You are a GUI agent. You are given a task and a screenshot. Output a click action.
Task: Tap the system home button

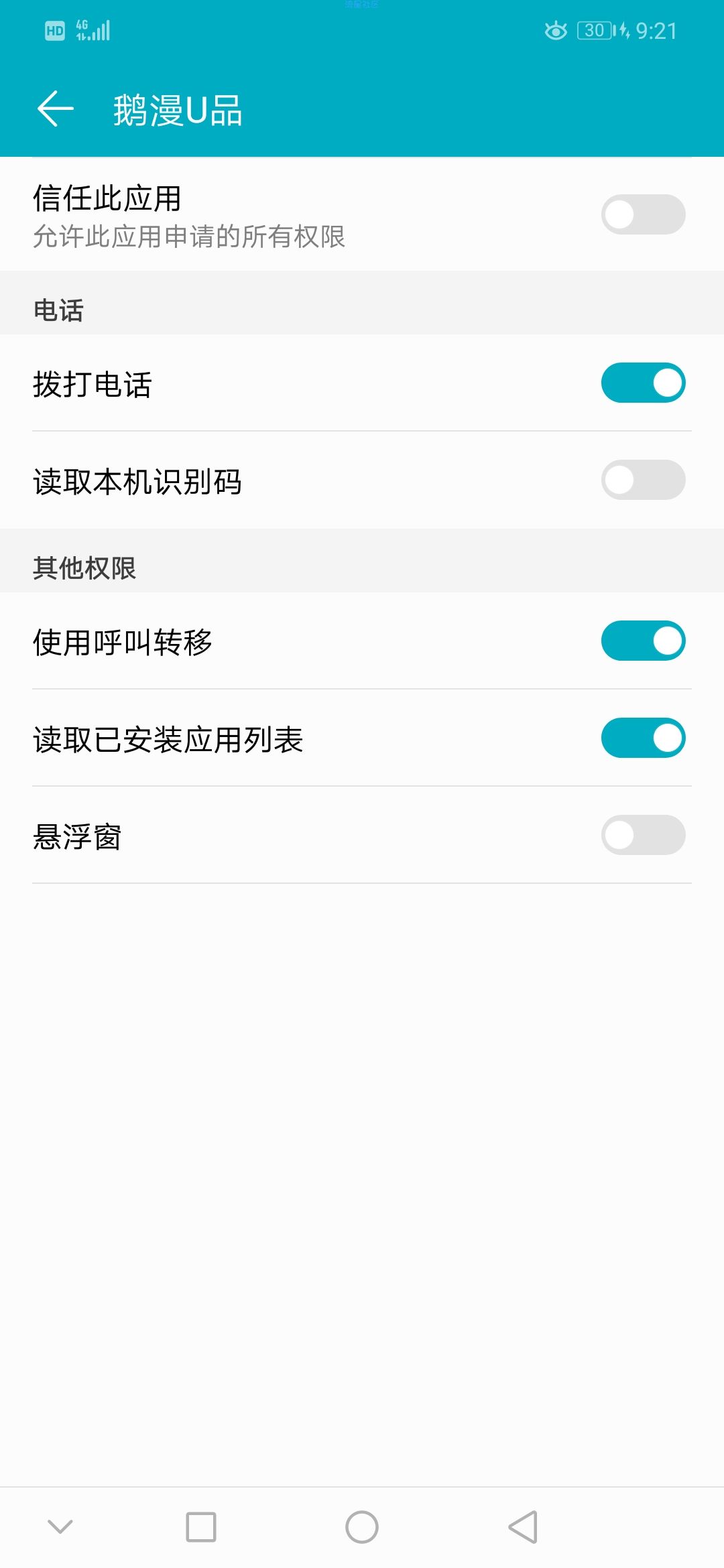click(362, 1527)
